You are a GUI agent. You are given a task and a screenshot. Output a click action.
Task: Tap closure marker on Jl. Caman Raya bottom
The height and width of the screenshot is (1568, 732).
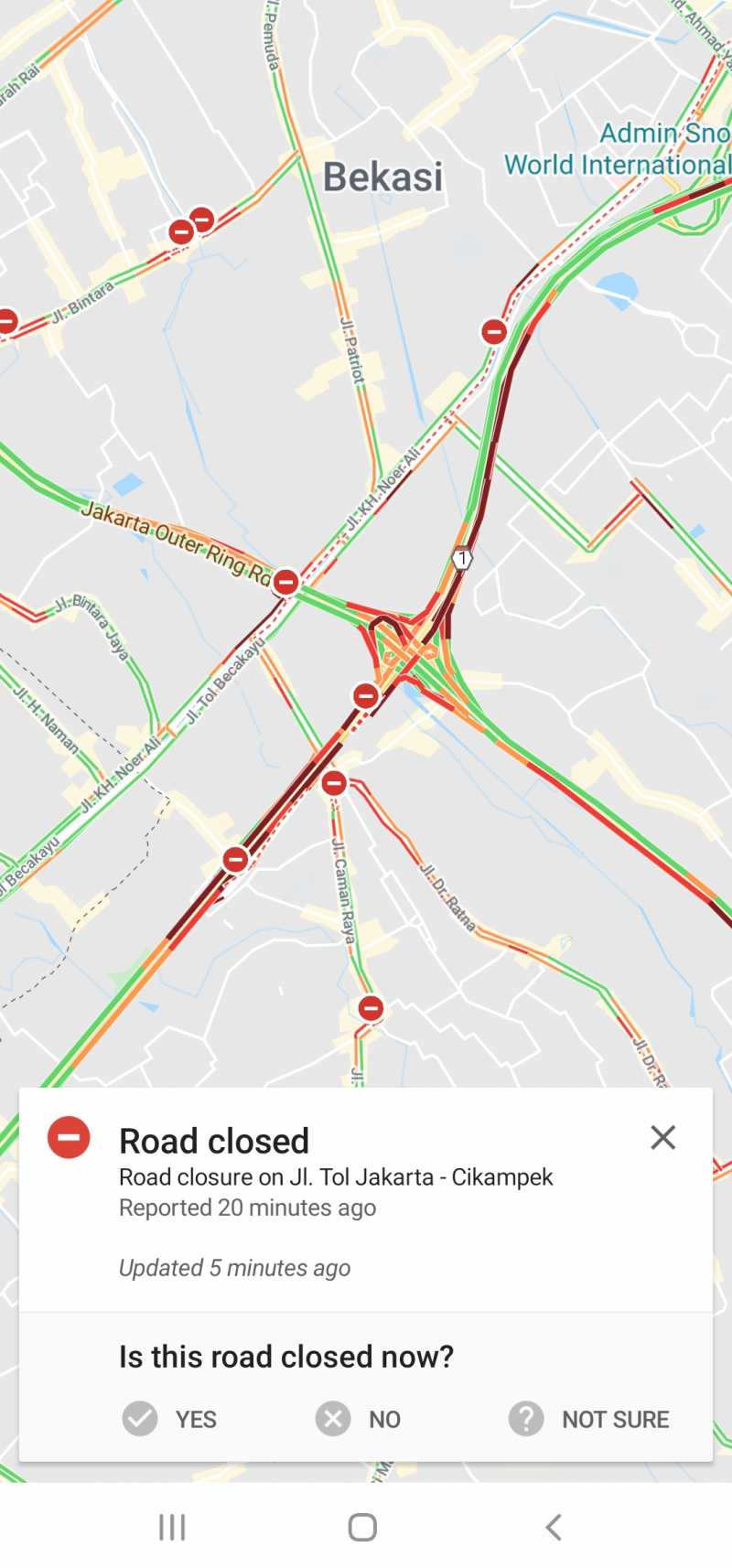coord(371,1008)
